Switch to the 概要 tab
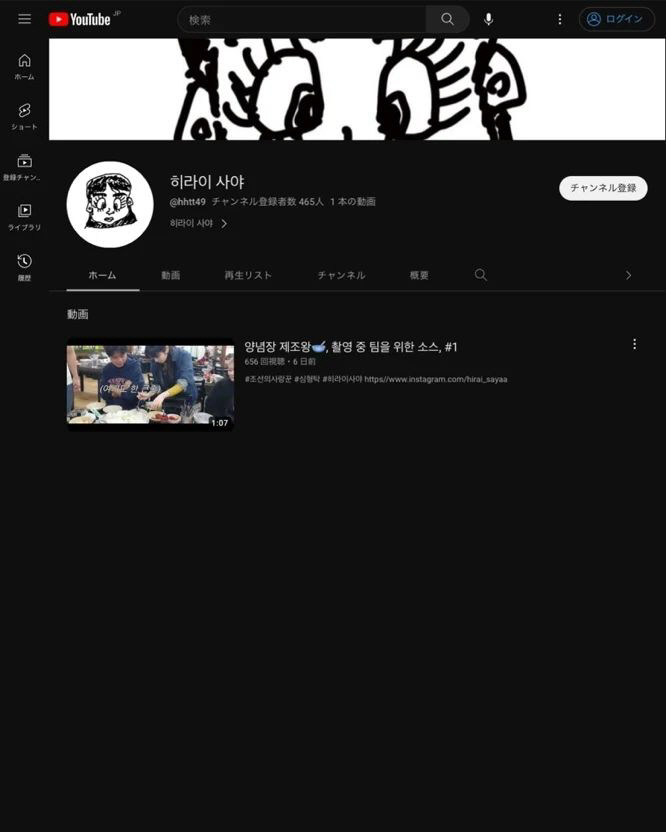 tap(419, 275)
